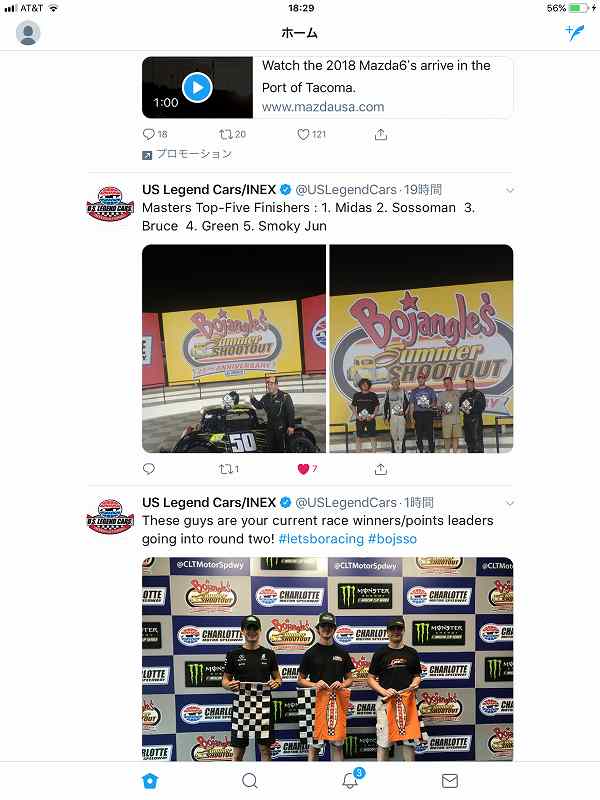Expand options for the Masters Top-Five tweet
This screenshot has height=800, width=600.
coord(509,190)
